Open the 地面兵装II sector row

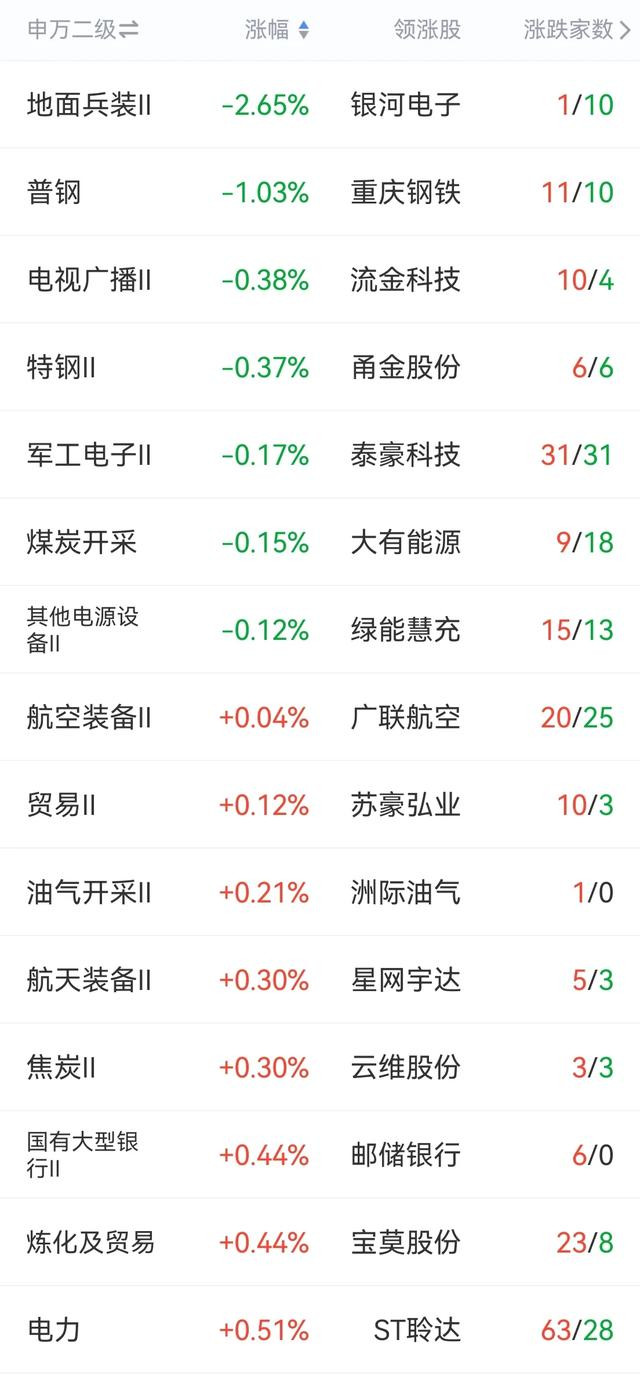click(320, 104)
